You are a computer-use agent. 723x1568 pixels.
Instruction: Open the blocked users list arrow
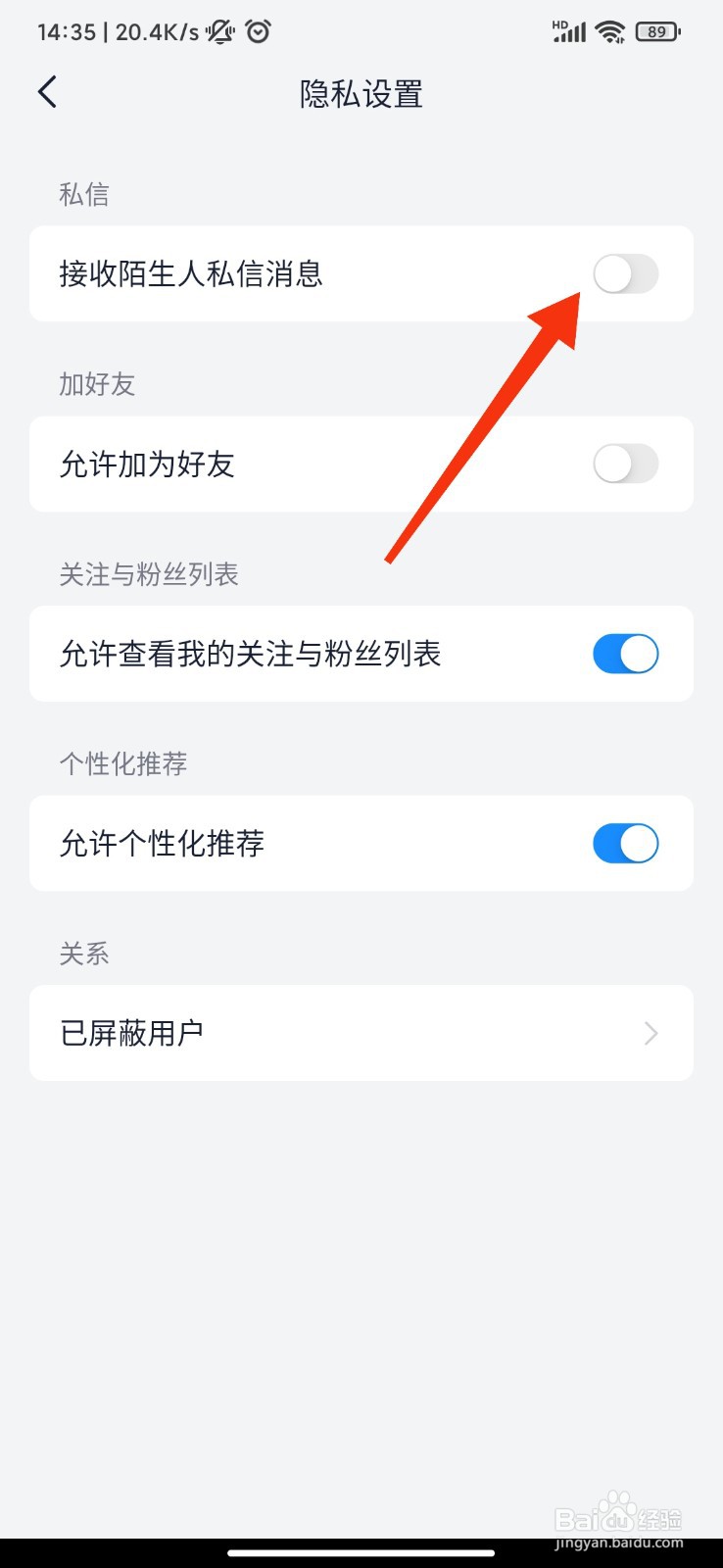coord(650,1033)
